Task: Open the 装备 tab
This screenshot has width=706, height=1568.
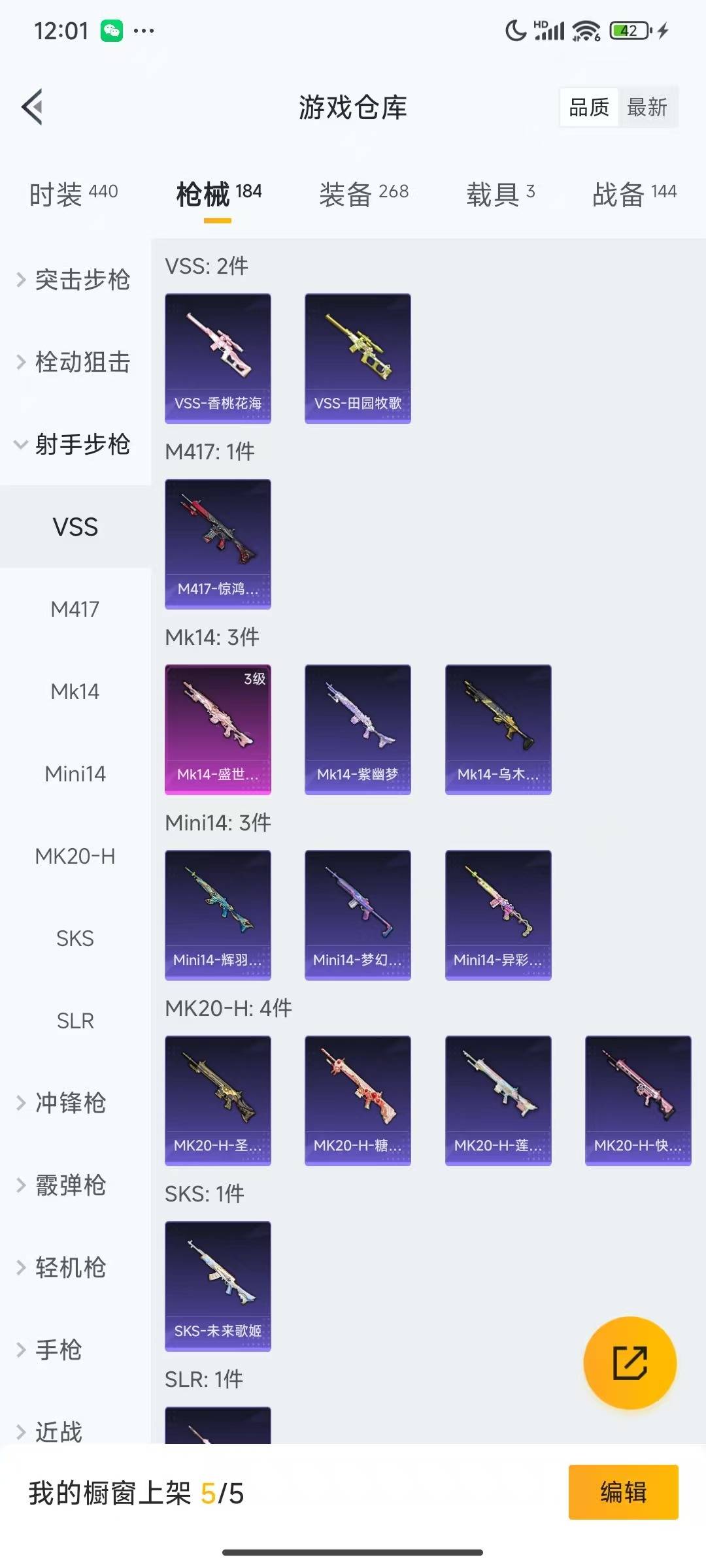Action: pyautogui.click(x=363, y=193)
